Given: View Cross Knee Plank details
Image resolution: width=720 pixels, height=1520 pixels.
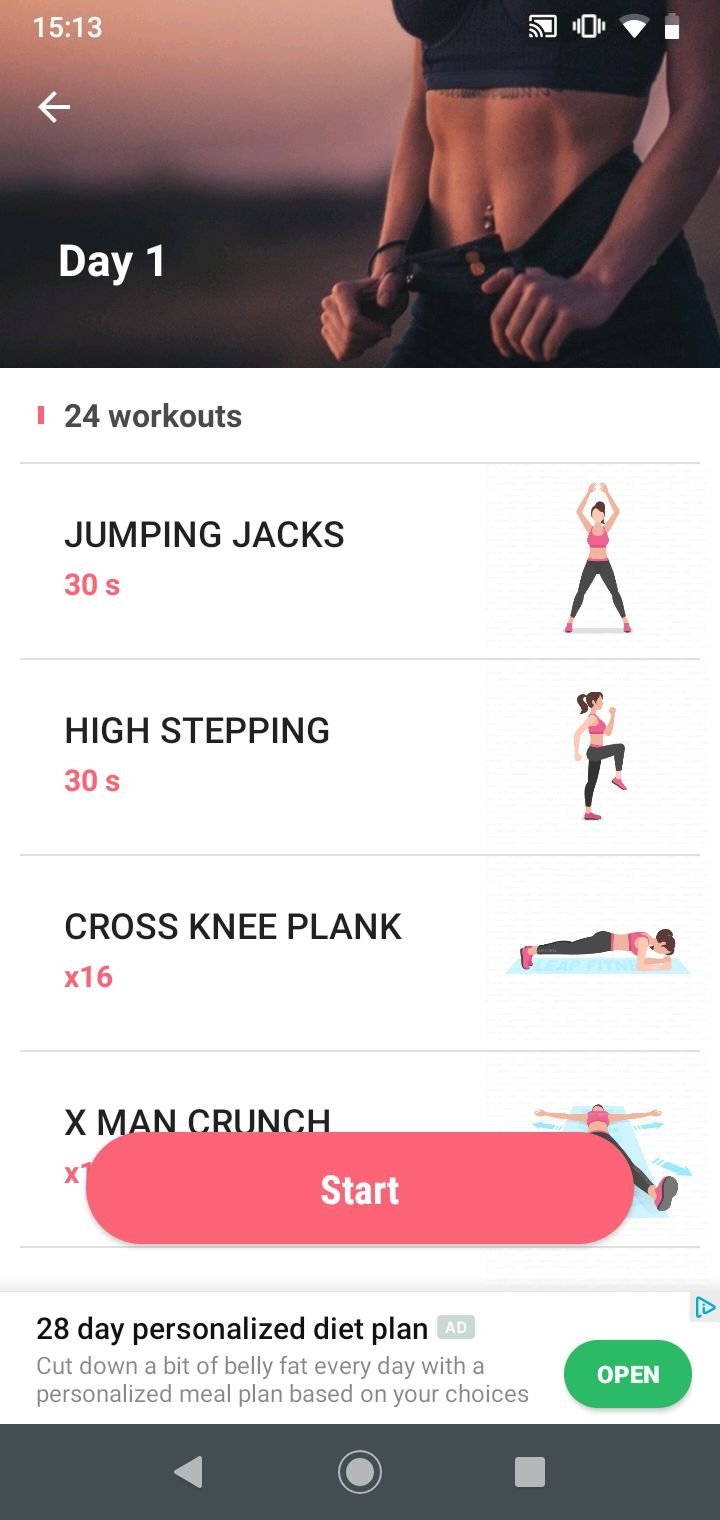Looking at the screenshot, I should click(x=360, y=953).
